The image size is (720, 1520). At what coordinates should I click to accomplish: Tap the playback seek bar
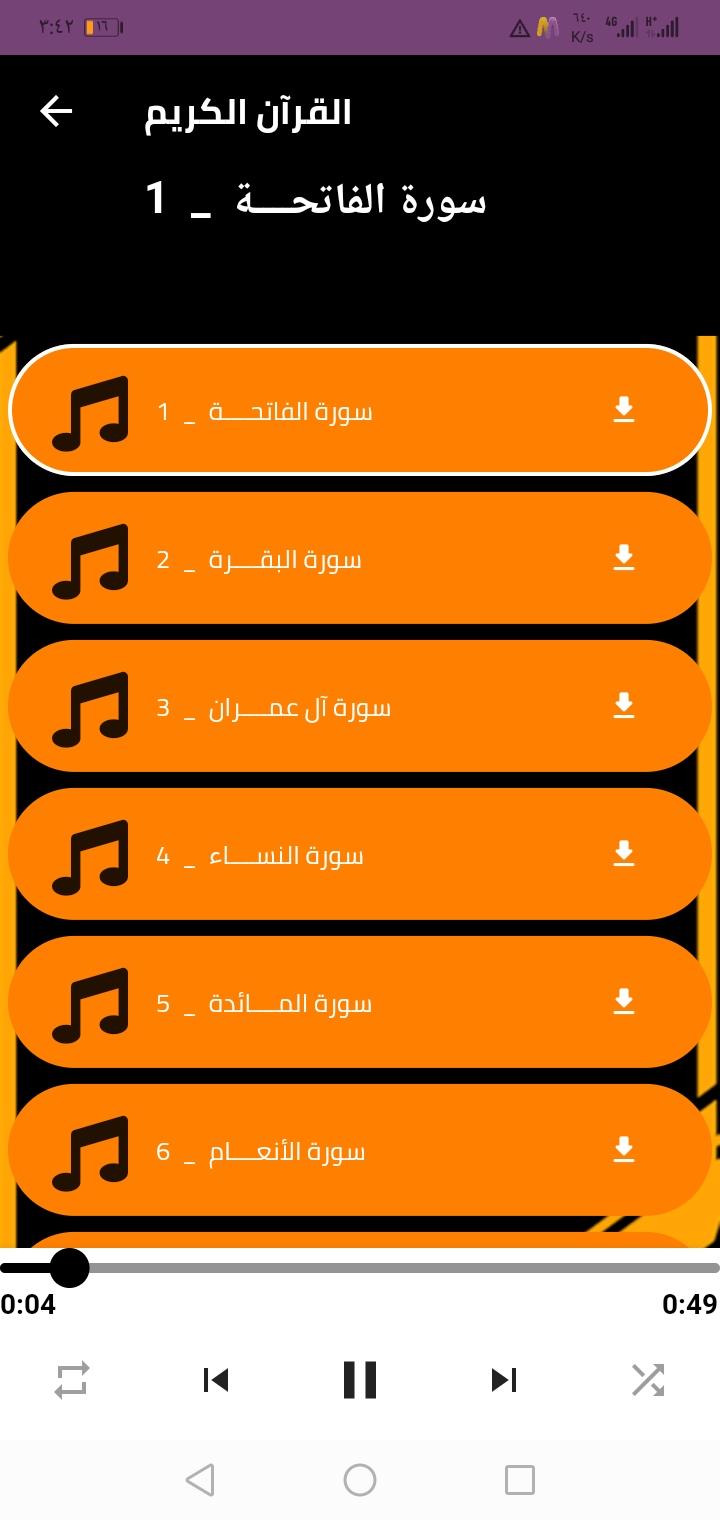pos(360,1268)
